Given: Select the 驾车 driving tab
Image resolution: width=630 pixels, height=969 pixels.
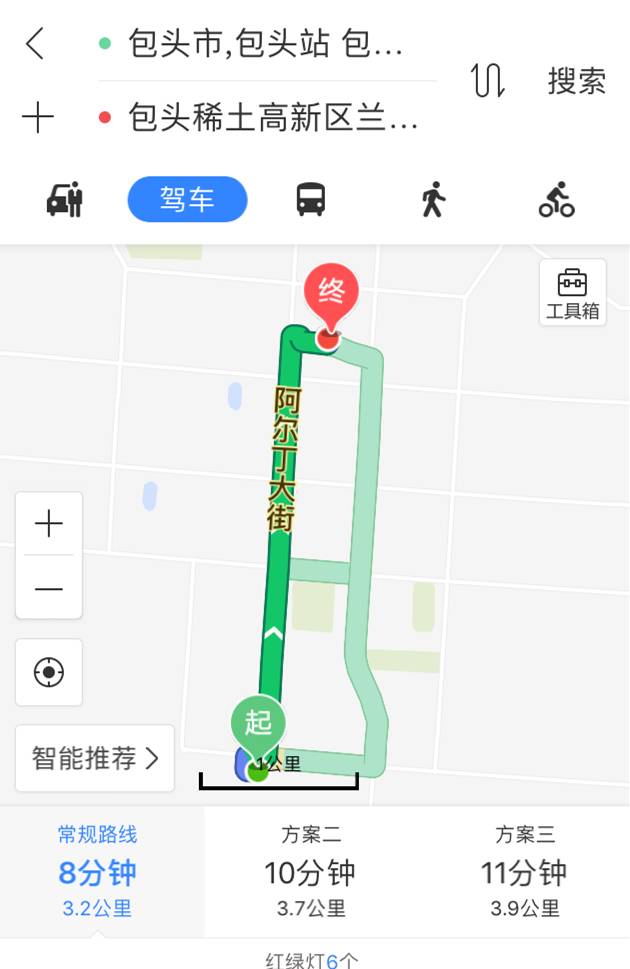Looking at the screenshot, I should (187, 200).
